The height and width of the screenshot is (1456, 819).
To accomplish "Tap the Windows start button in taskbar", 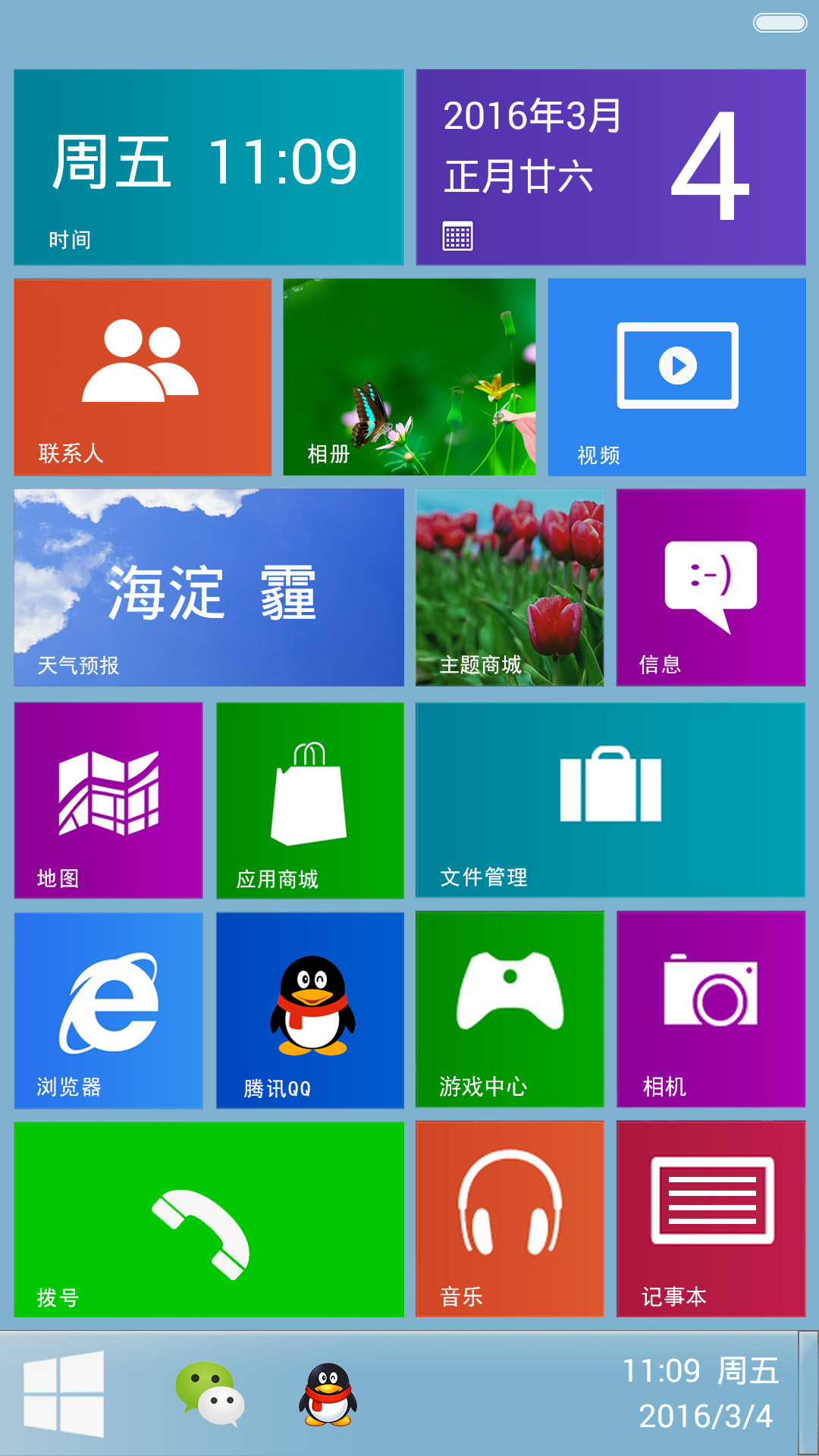I will click(64, 1394).
